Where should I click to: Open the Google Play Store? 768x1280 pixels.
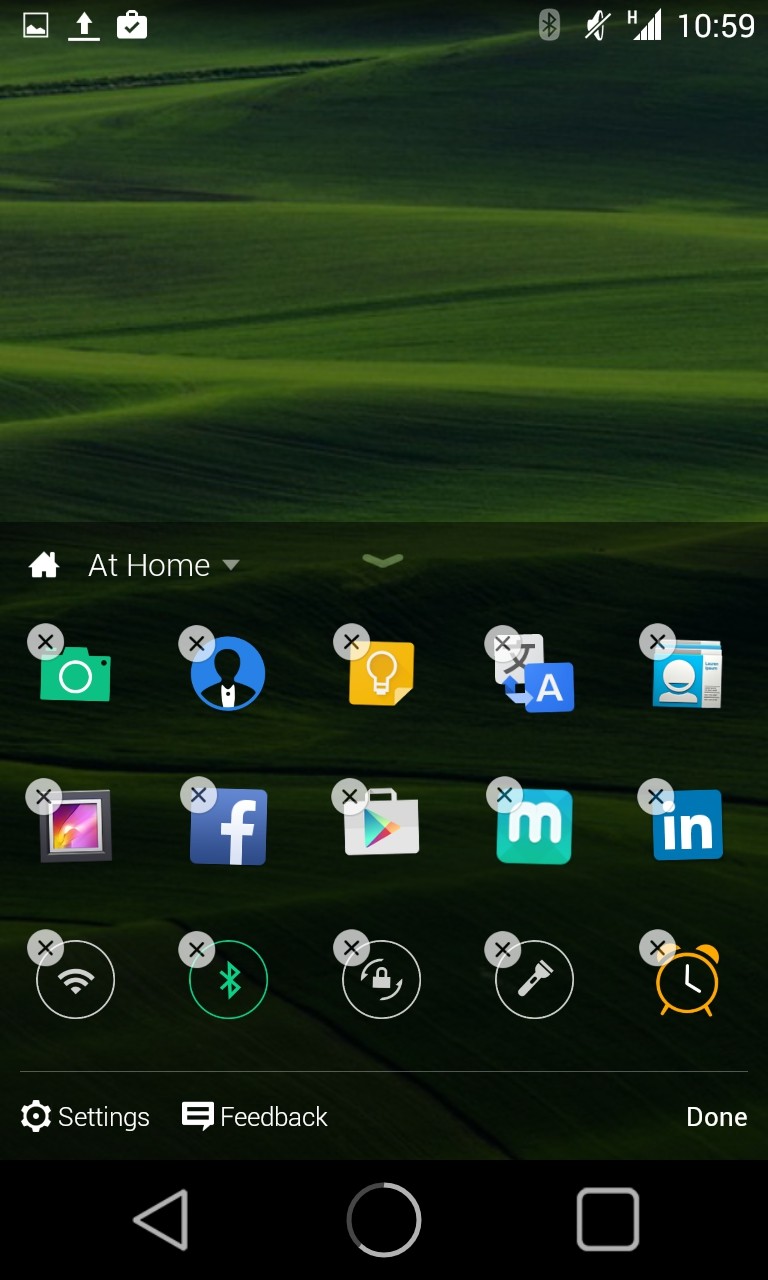pos(382,827)
